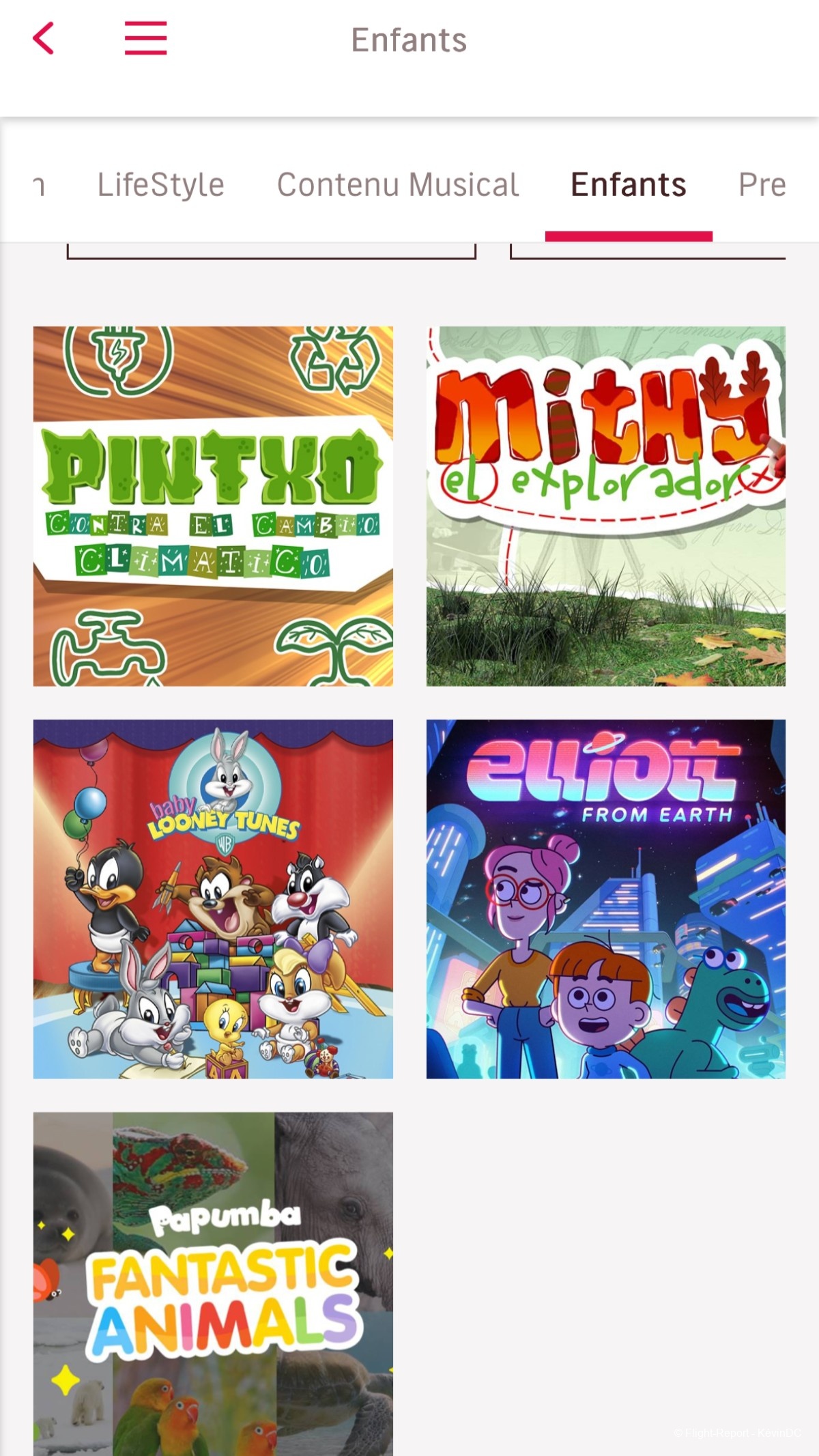The image size is (819, 1456).
Task: Go back using the pink arrow
Action: (x=44, y=38)
